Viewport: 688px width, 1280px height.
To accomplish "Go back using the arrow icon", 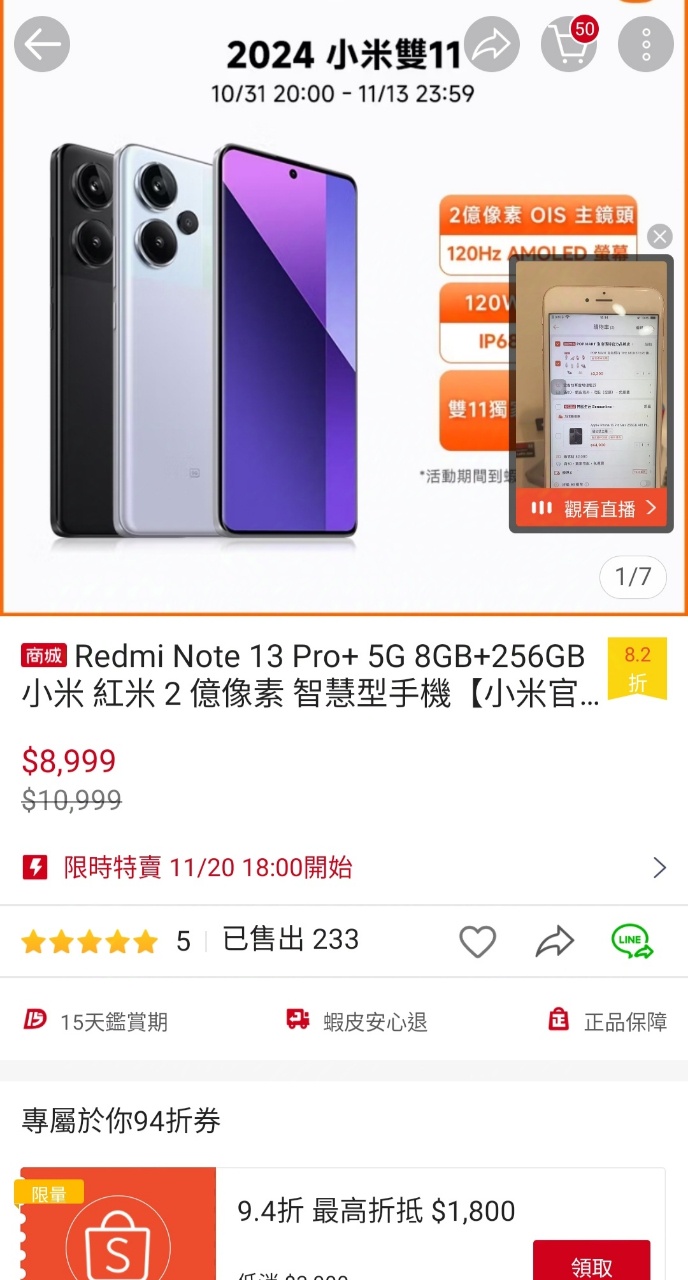I will [x=42, y=45].
